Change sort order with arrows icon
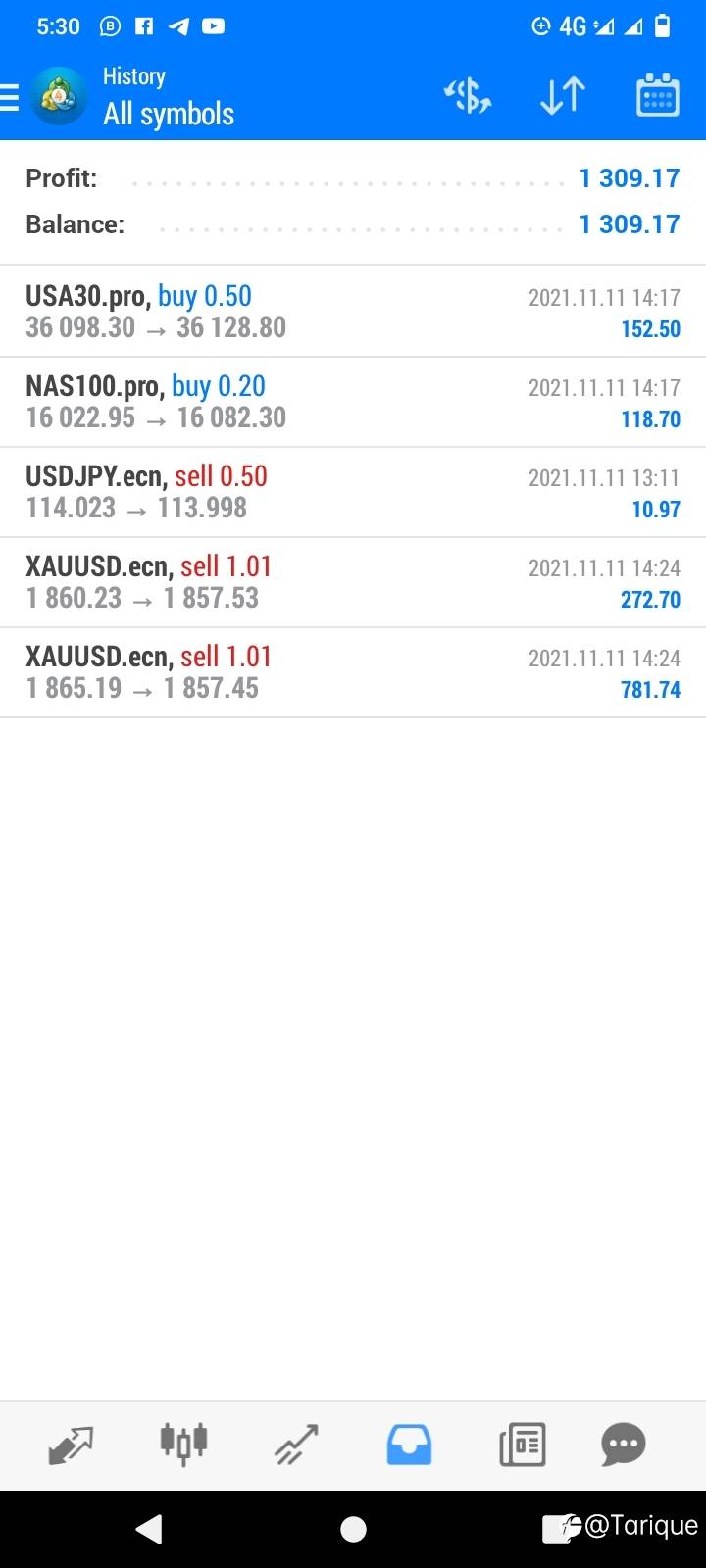Screen dimensions: 706x1568 (x=563, y=96)
